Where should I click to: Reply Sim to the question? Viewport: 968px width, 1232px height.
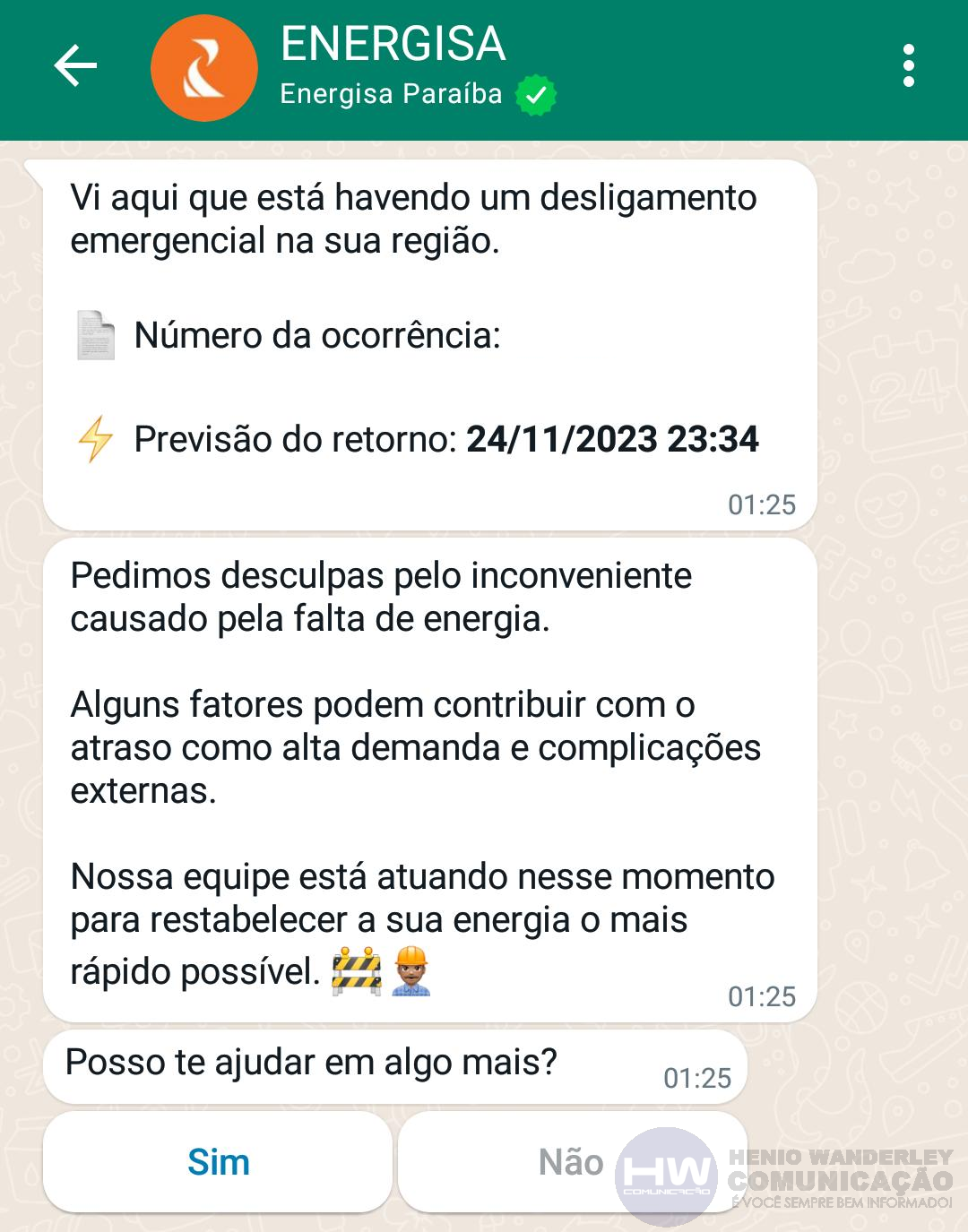coord(218,1162)
